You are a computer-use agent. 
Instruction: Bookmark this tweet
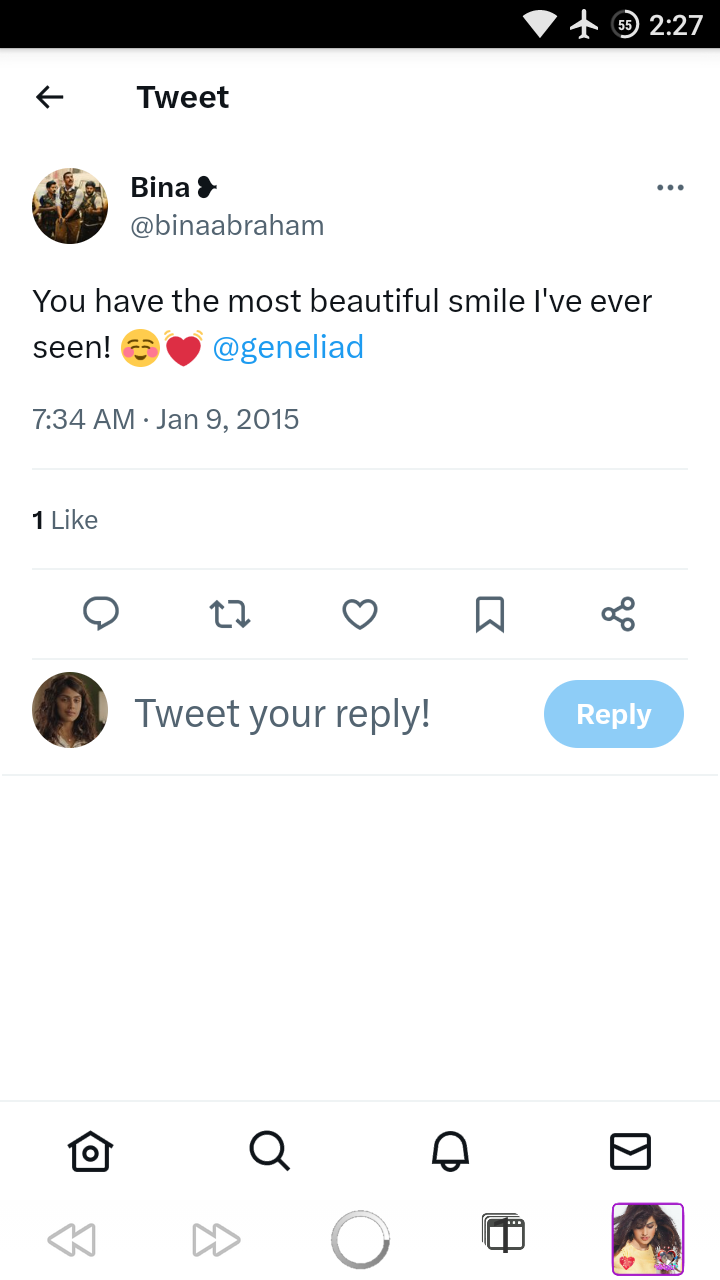[x=489, y=614]
